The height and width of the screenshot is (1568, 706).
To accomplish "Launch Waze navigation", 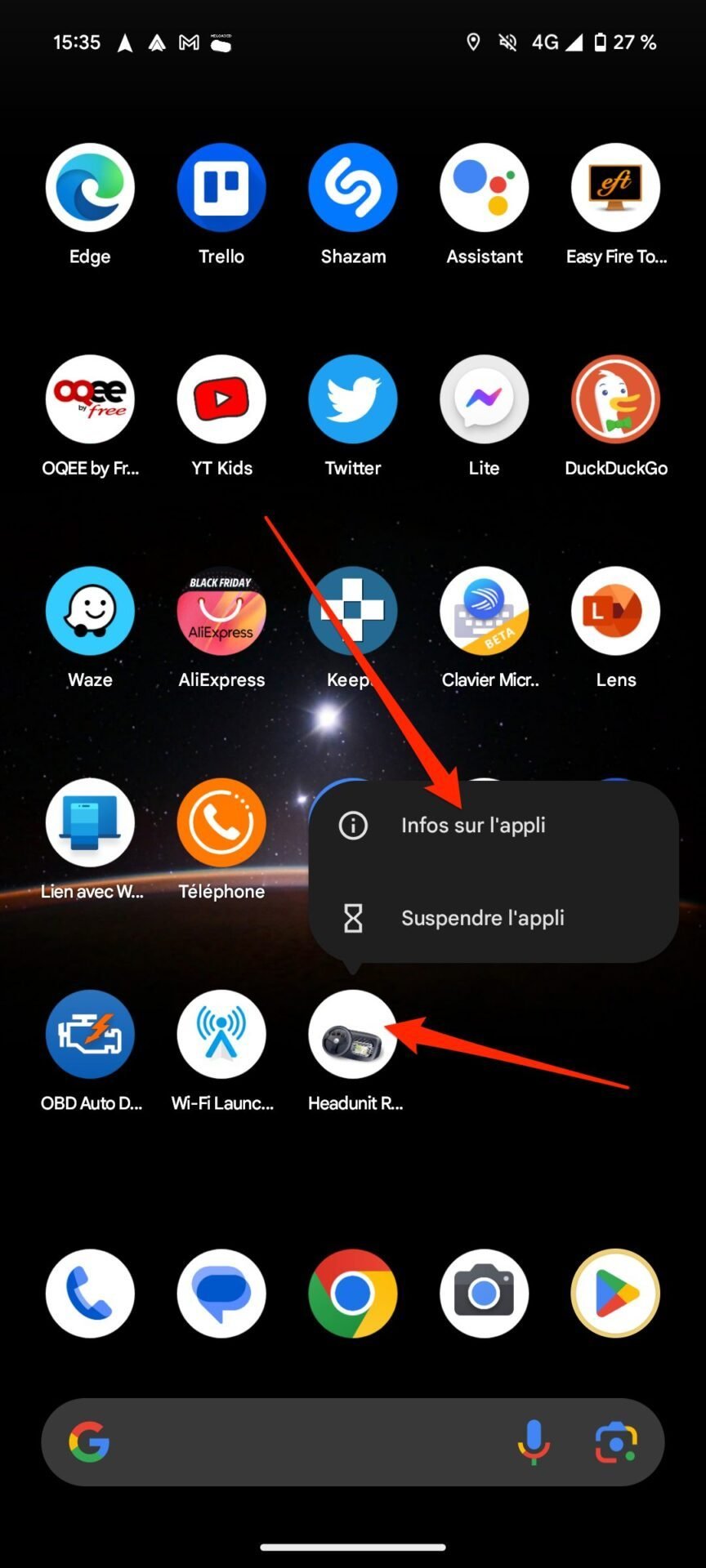I will pos(90,611).
